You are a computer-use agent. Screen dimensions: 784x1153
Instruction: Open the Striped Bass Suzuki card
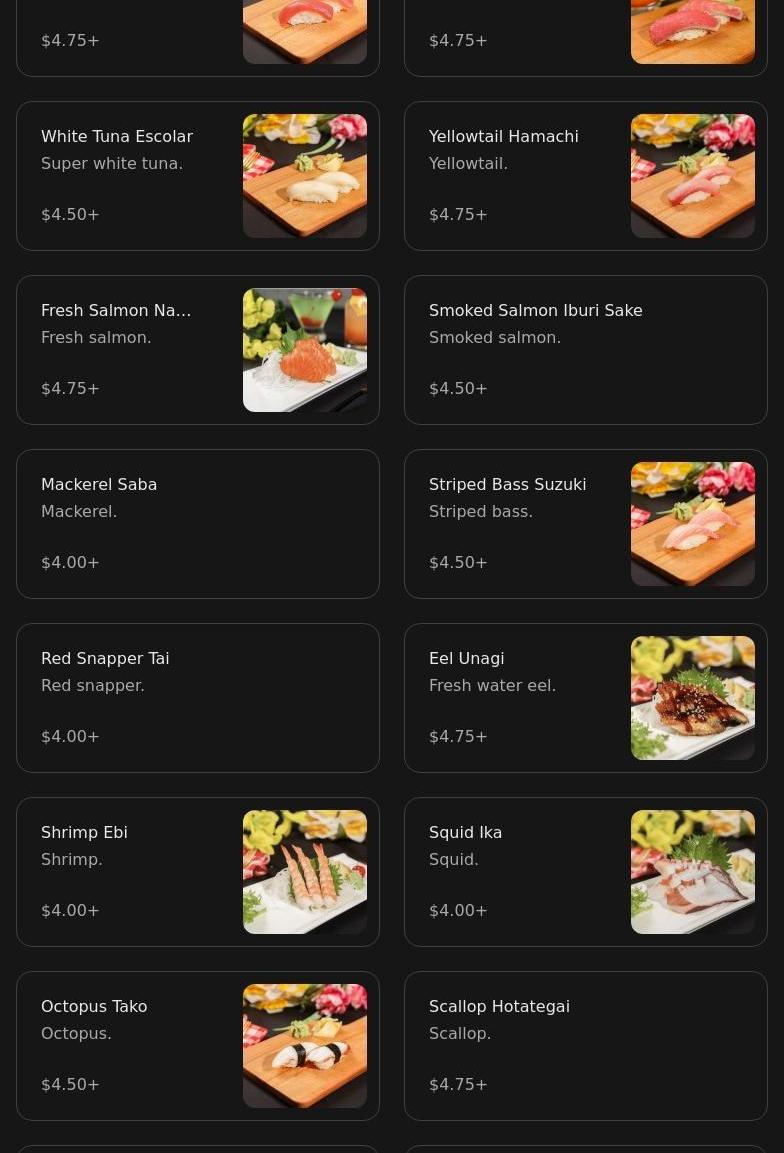click(586, 524)
